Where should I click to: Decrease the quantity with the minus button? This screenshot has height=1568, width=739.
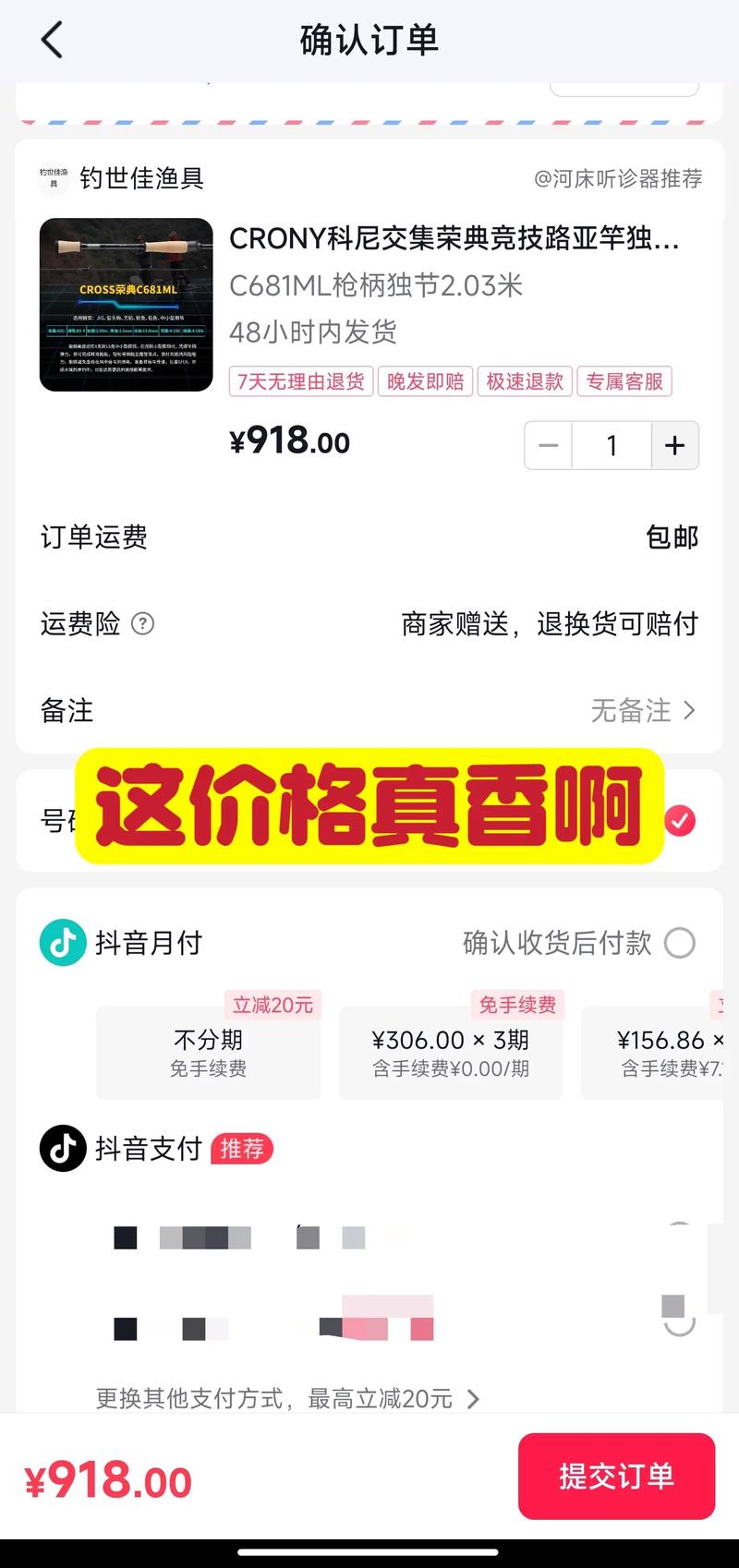(549, 446)
